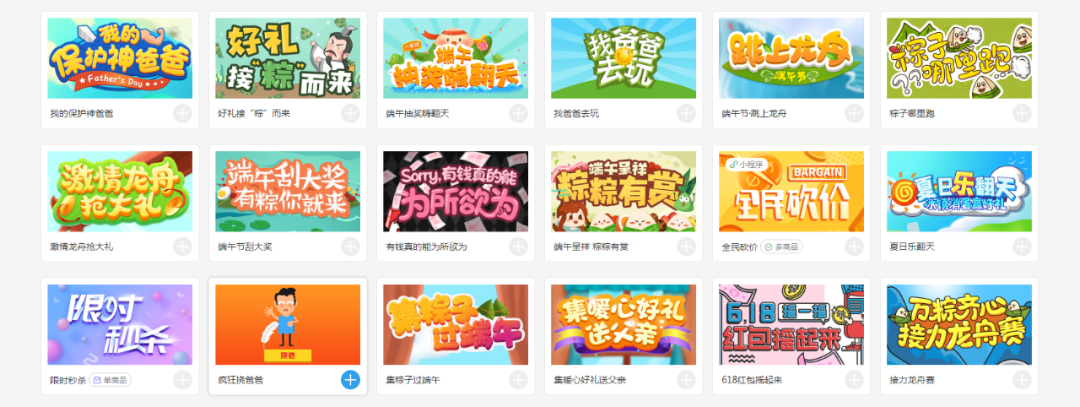1080x407 pixels.
Task: Open the 全民砍价 template card
Action: click(791, 191)
